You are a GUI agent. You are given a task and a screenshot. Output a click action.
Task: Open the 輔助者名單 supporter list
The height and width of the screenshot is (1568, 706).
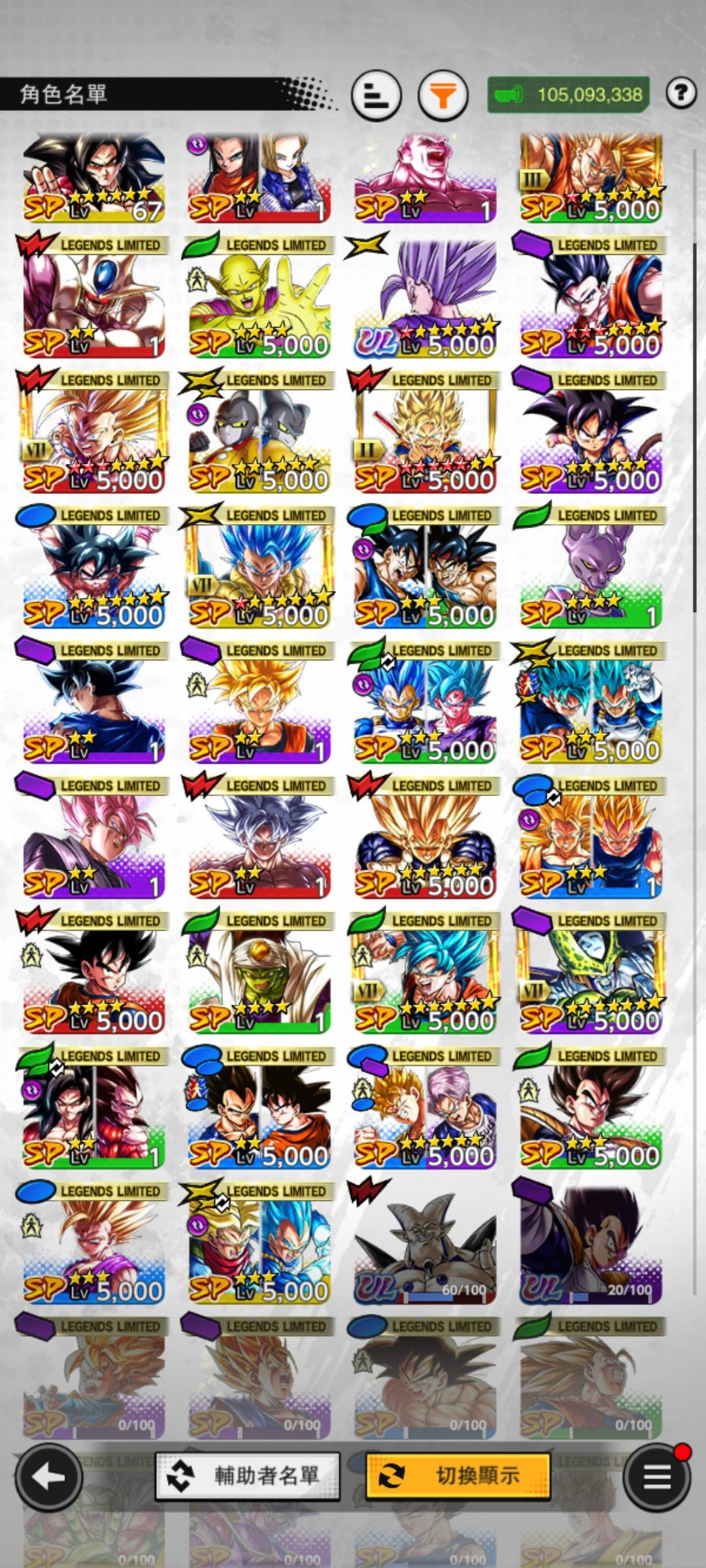click(x=248, y=1476)
